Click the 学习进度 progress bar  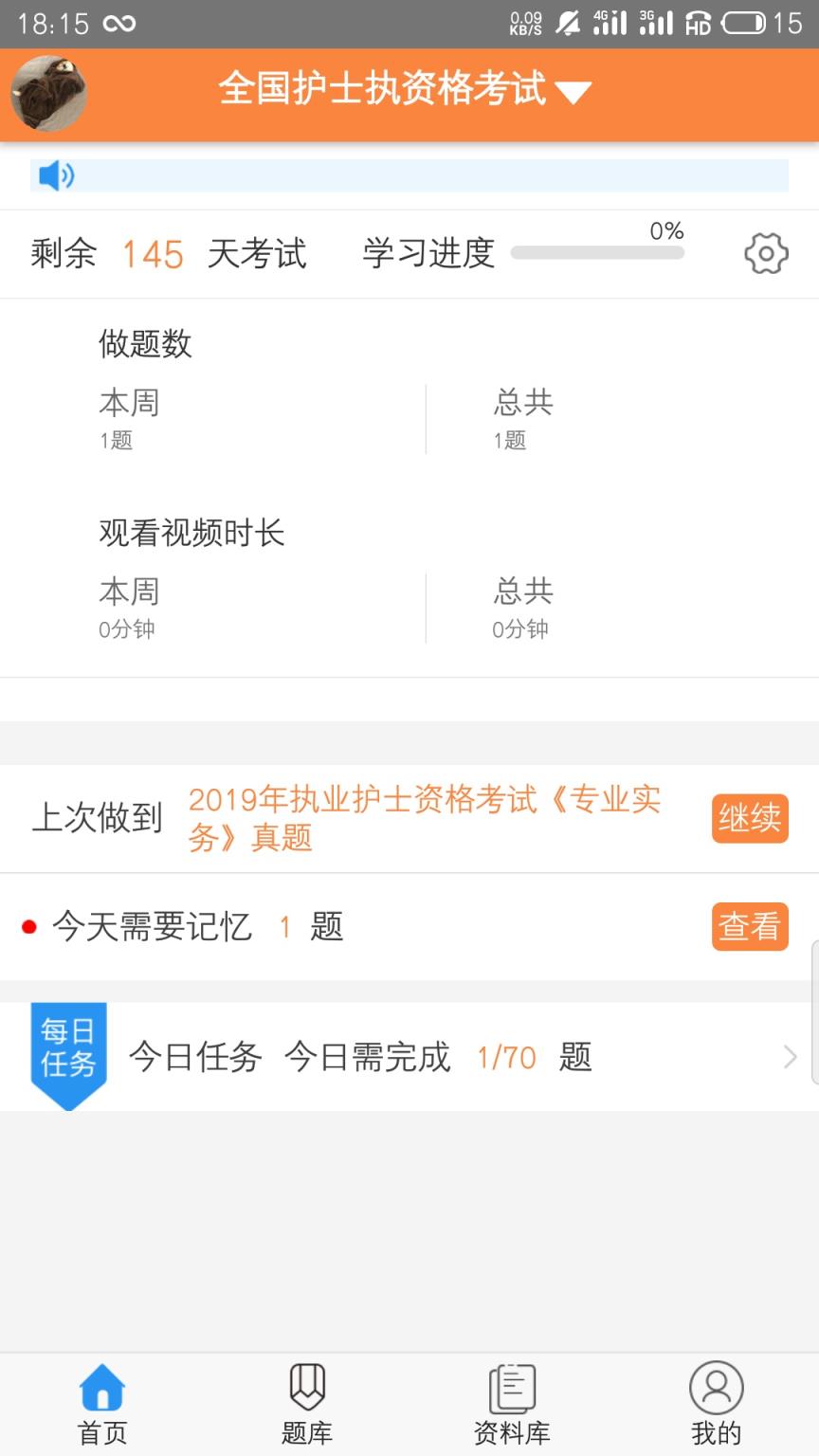pos(597,253)
